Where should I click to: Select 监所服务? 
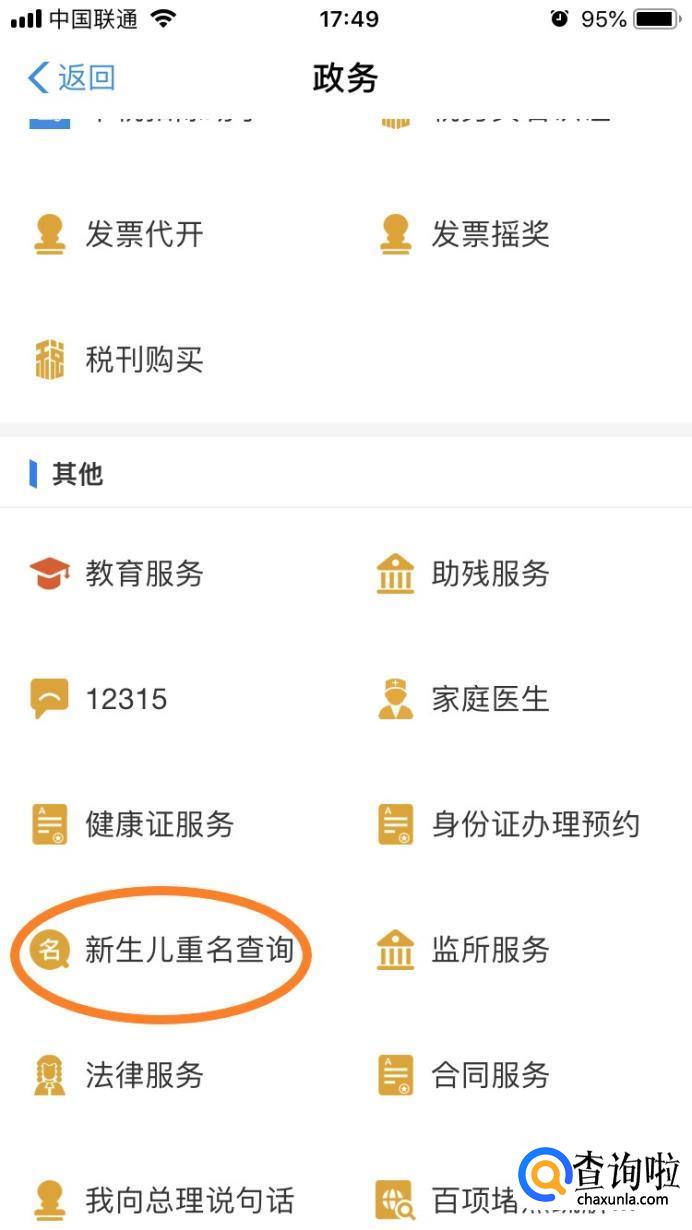pyautogui.click(x=489, y=950)
